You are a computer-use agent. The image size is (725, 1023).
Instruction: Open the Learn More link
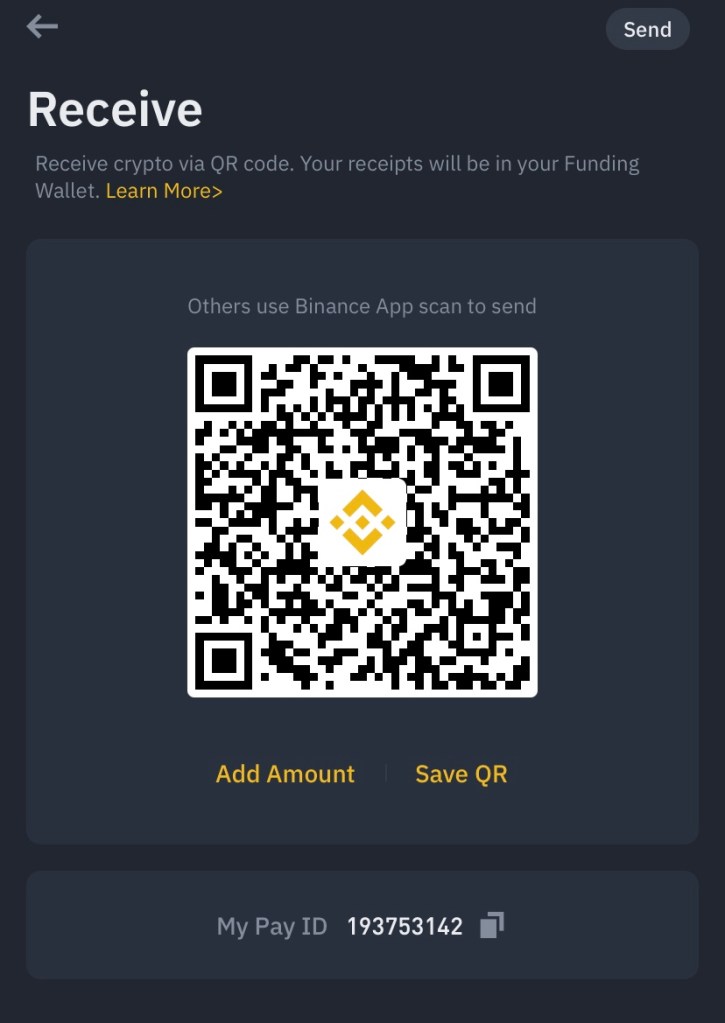164,190
